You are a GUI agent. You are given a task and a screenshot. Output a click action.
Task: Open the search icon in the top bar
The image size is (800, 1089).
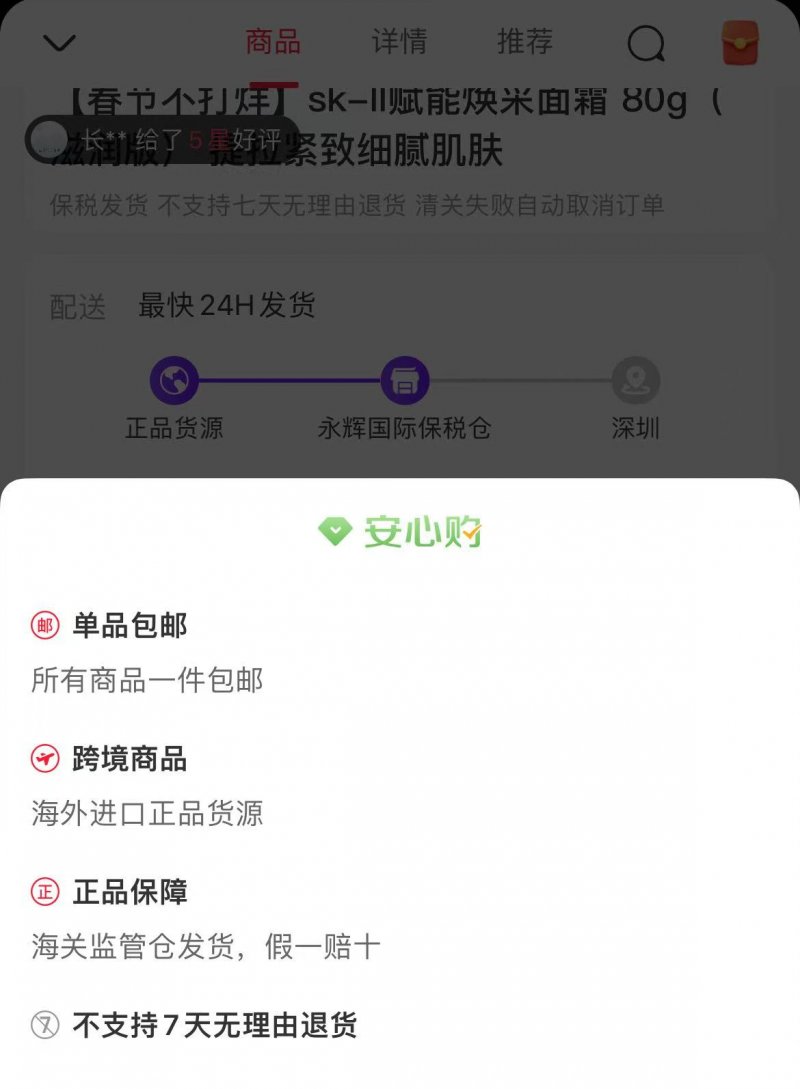tap(646, 43)
